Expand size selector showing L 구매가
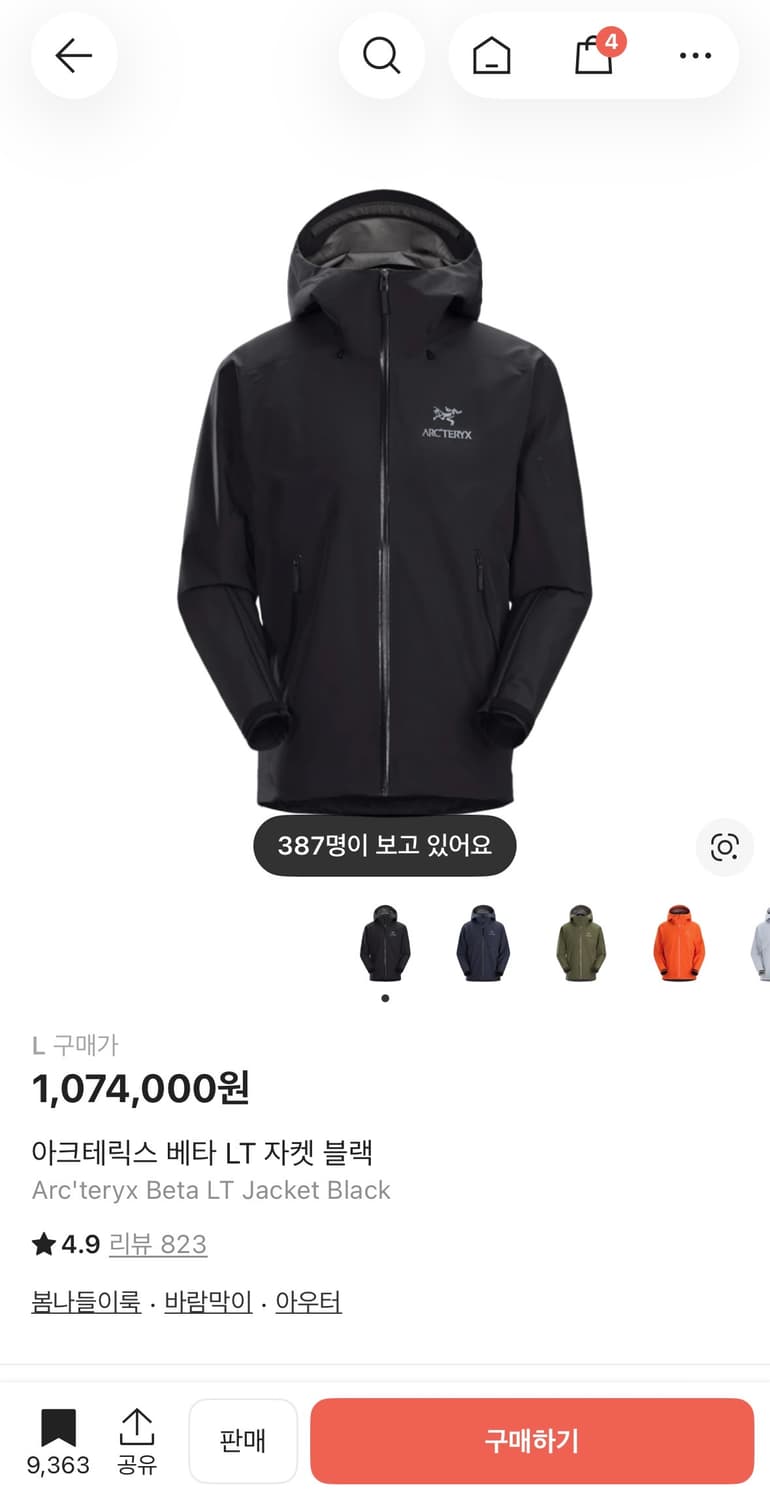The image size is (770, 1500). (75, 1044)
